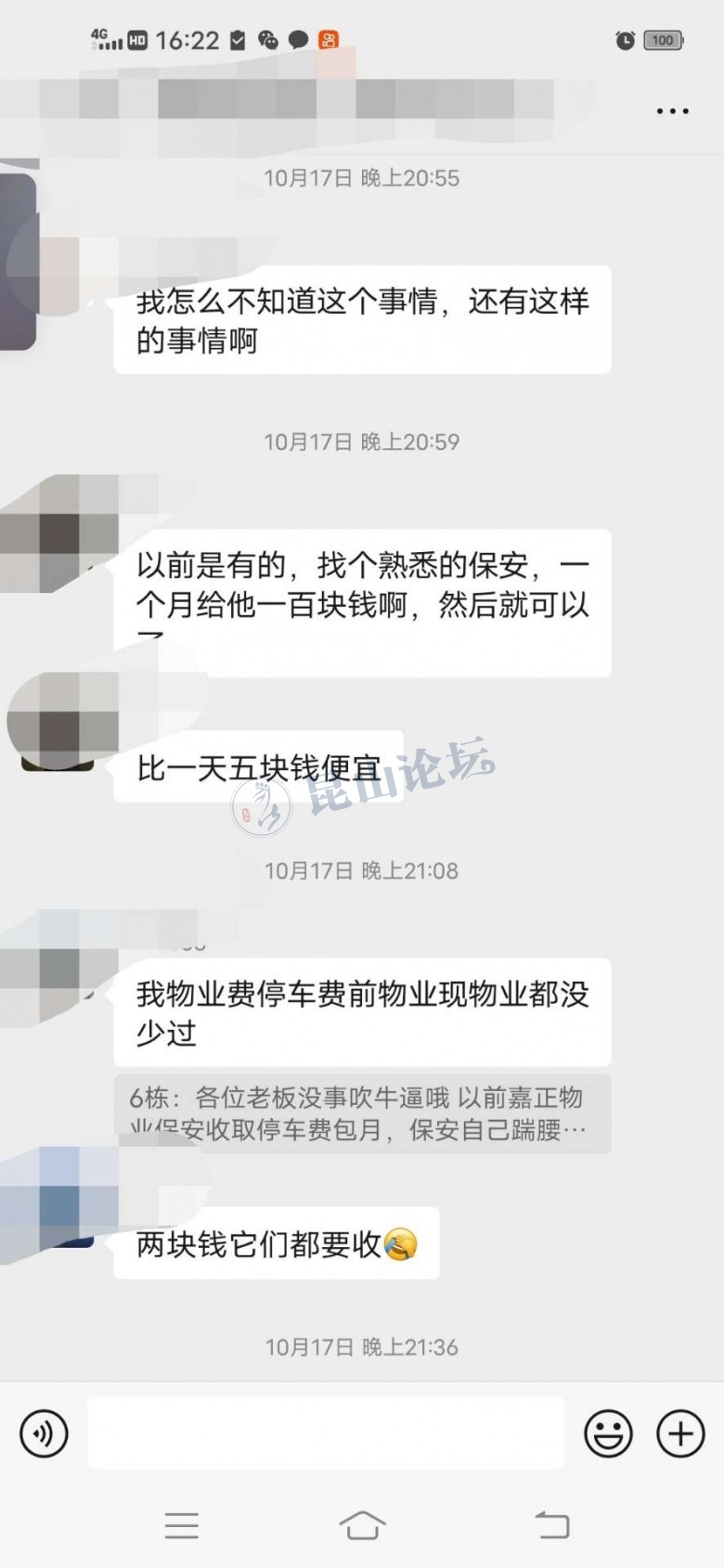Open the chat overflow menu
The image size is (724, 1568).
pos(672,111)
